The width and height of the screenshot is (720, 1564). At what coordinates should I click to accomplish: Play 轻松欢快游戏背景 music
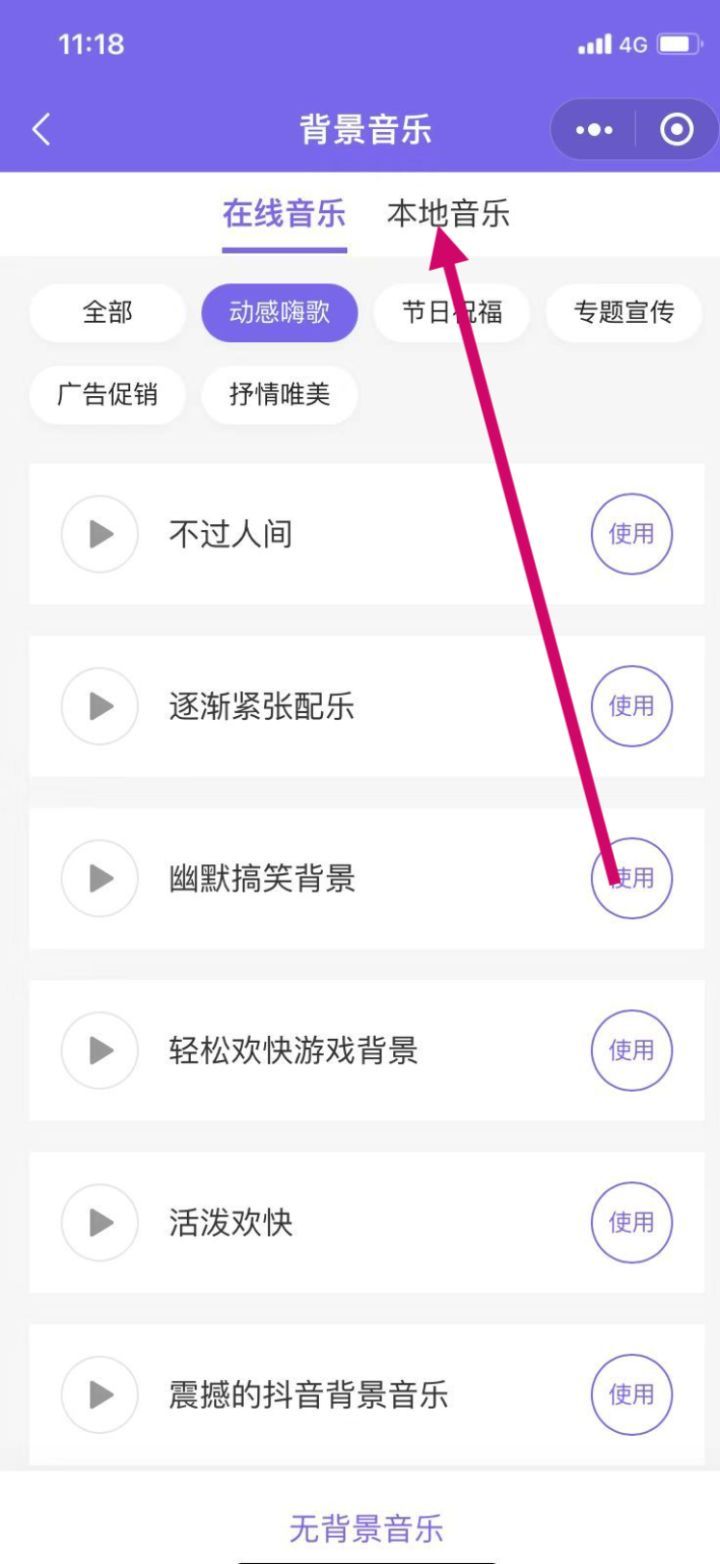click(99, 1050)
